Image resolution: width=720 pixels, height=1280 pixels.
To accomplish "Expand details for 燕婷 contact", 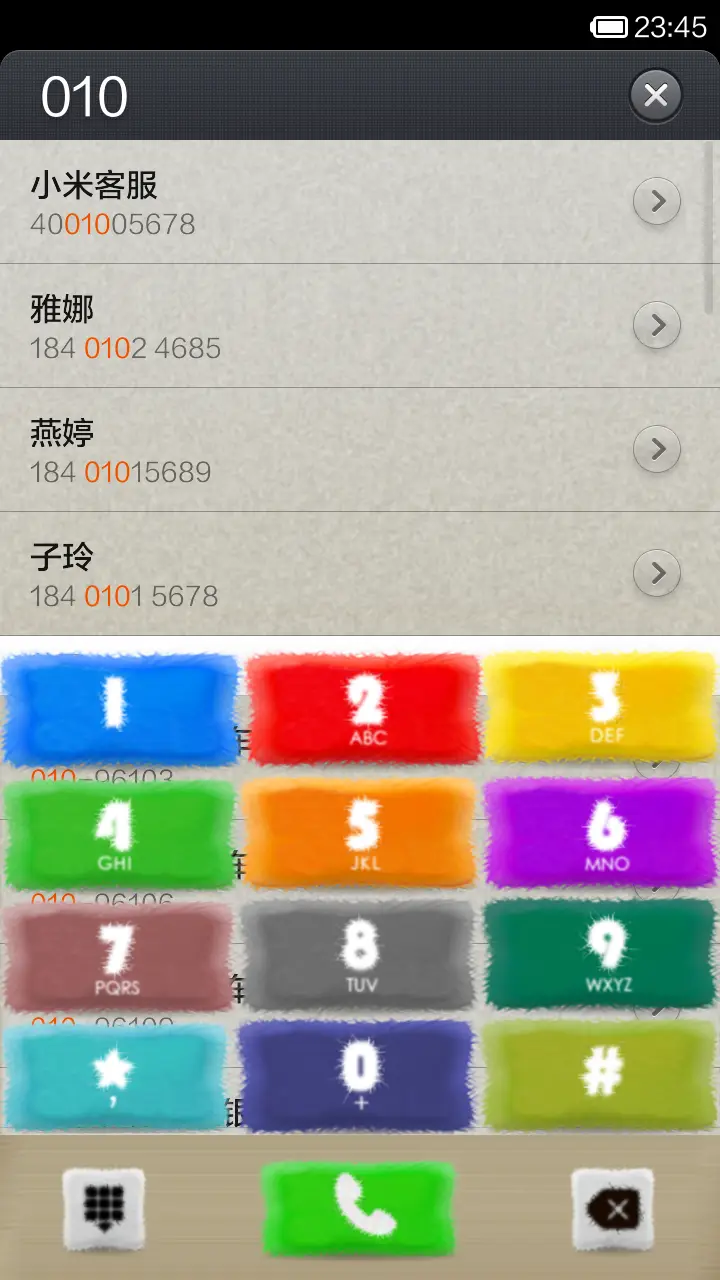I will click(x=657, y=449).
